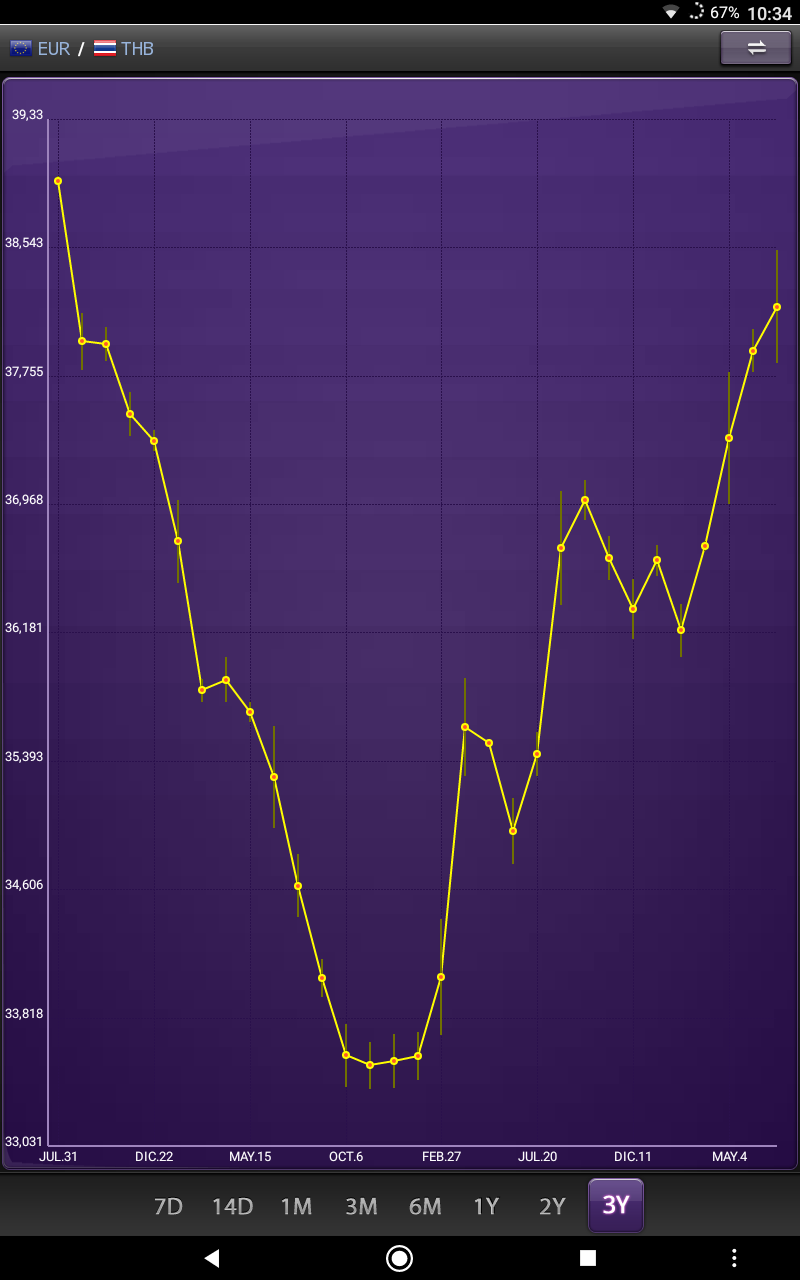Show the 1Y chart period

pyautogui.click(x=486, y=1206)
